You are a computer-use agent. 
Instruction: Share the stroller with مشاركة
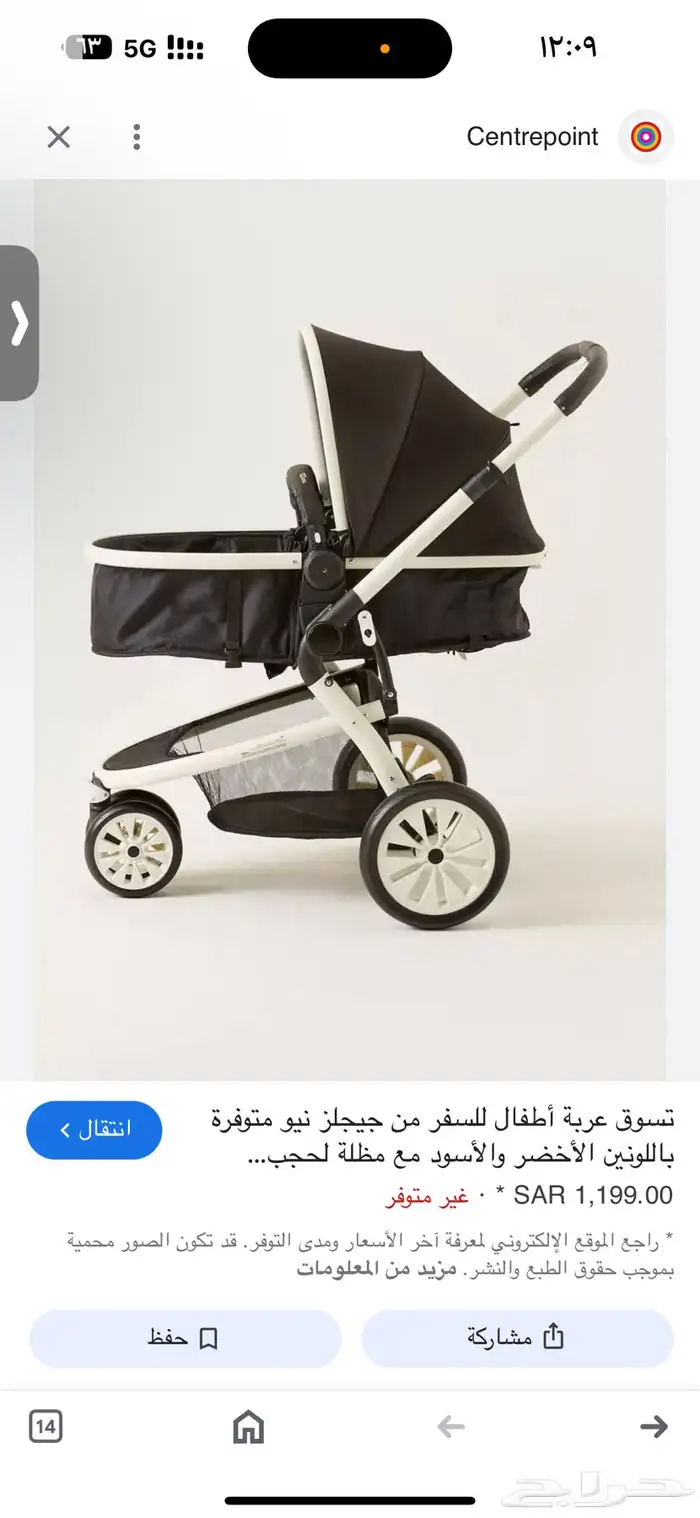click(516, 1338)
